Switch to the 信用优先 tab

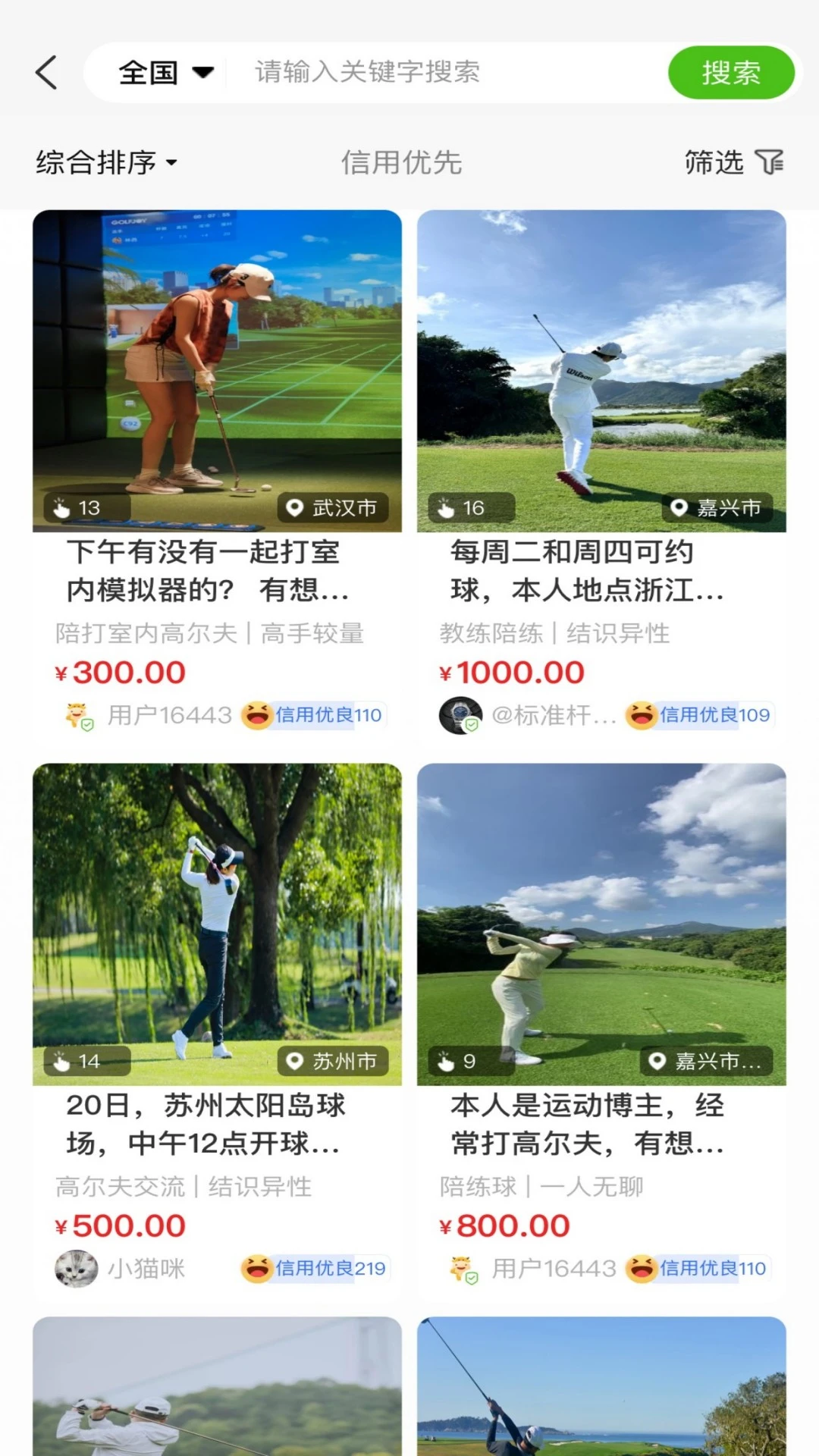403,161
